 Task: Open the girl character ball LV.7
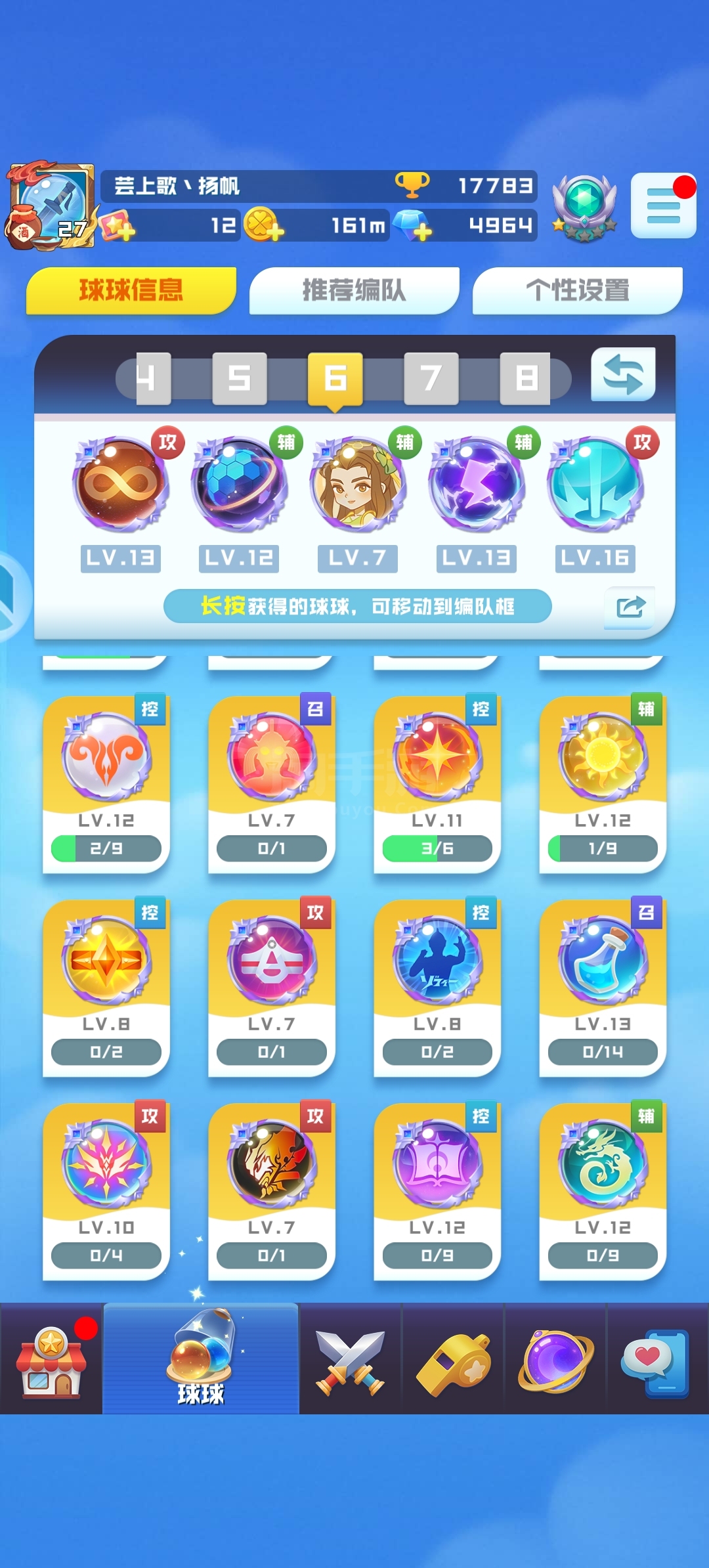[x=358, y=486]
